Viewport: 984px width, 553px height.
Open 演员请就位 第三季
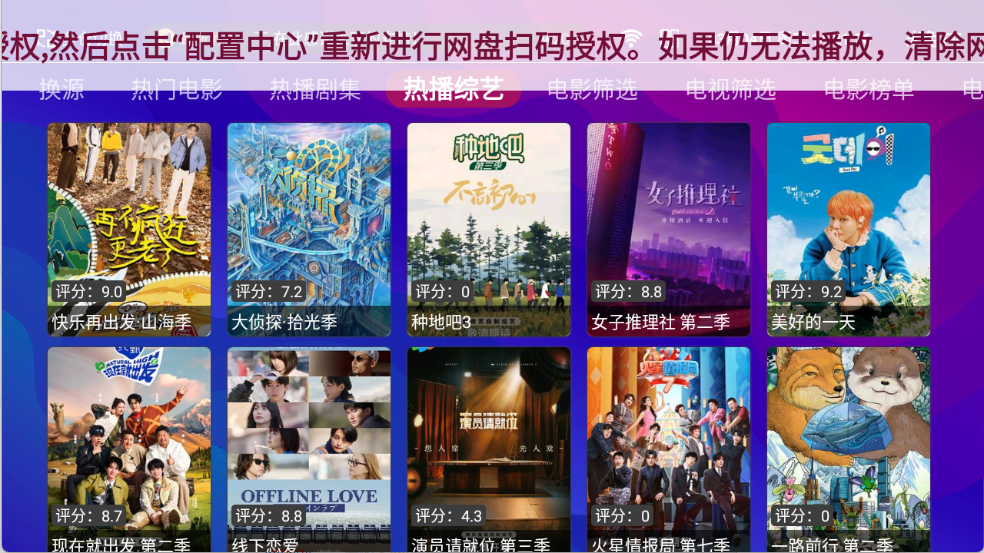tap(489, 448)
